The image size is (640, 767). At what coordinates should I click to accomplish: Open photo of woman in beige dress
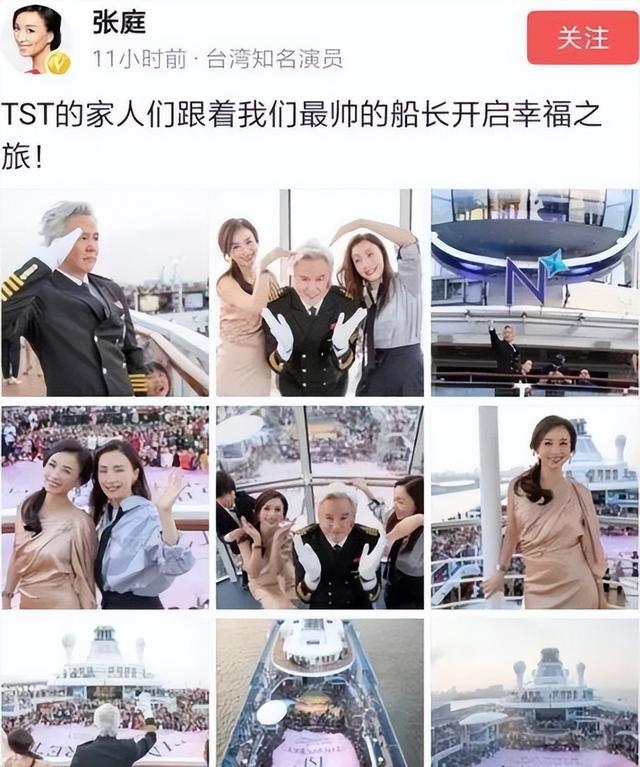coord(534,508)
